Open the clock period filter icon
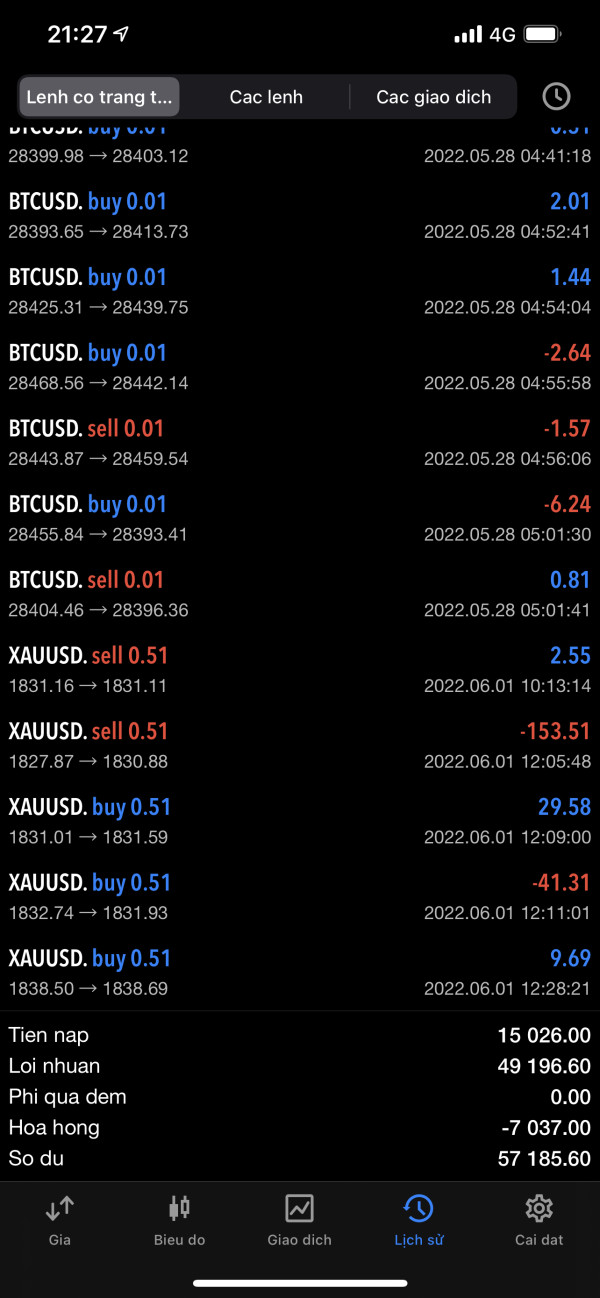 pyautogui.click(x=556, y=97)
